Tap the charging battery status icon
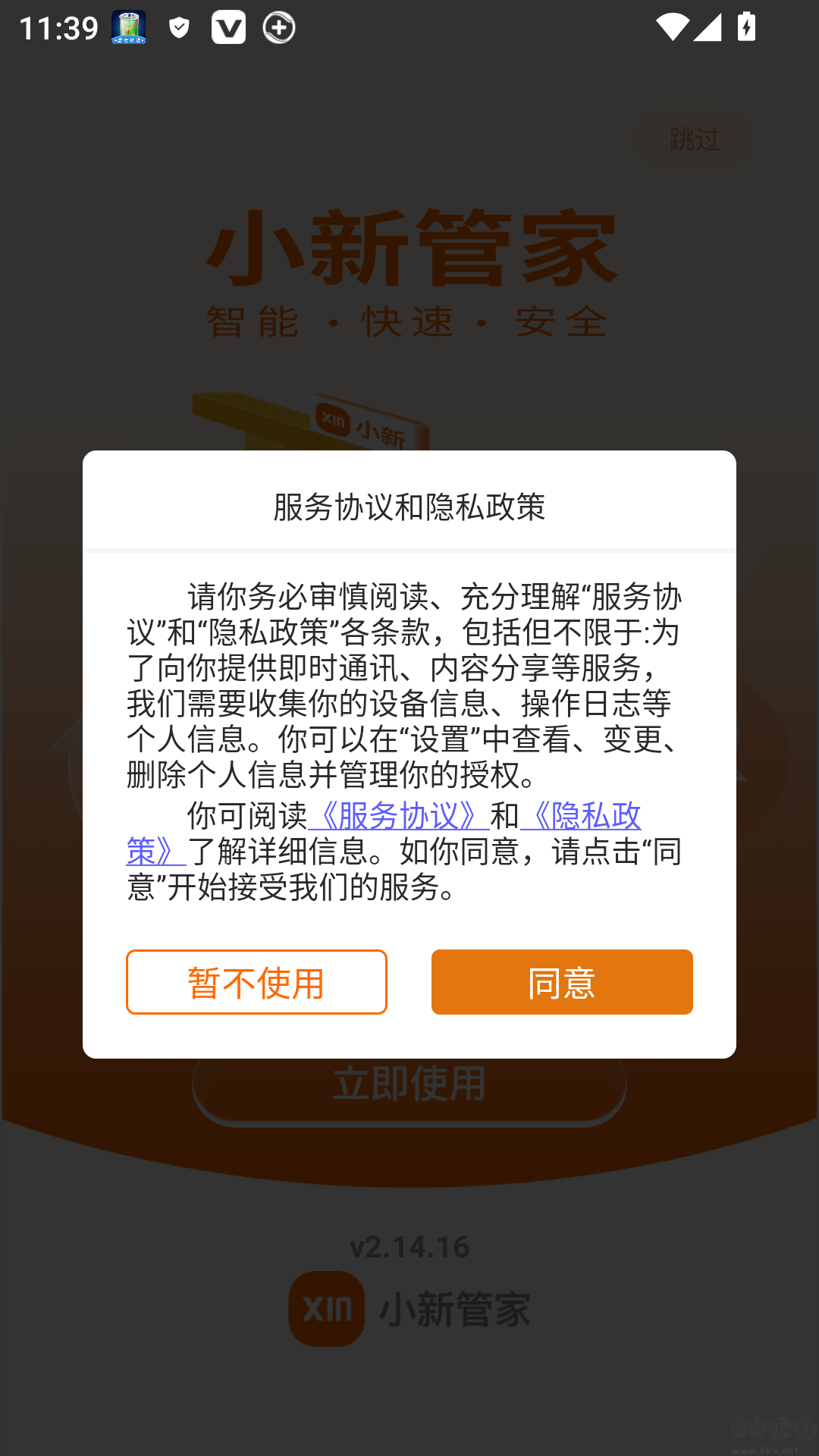 (x=746, y=27)
